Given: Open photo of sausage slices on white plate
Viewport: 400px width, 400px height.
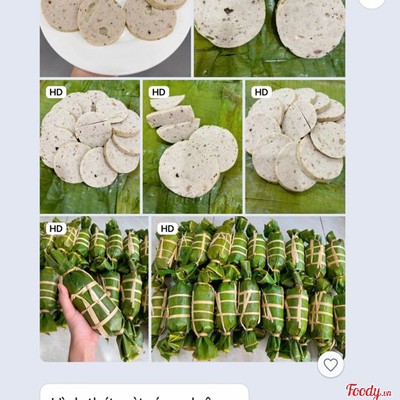Looking at the screenshot, I should pos(116,38).
